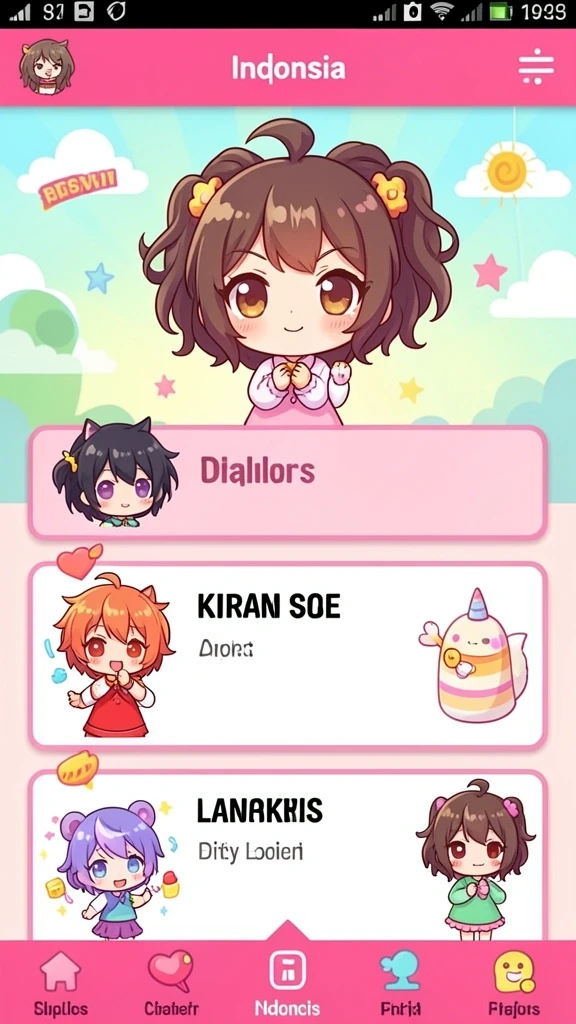Open the LANAKRIS card
Viewport: 576px width, 1024px height.
point(287,856)
